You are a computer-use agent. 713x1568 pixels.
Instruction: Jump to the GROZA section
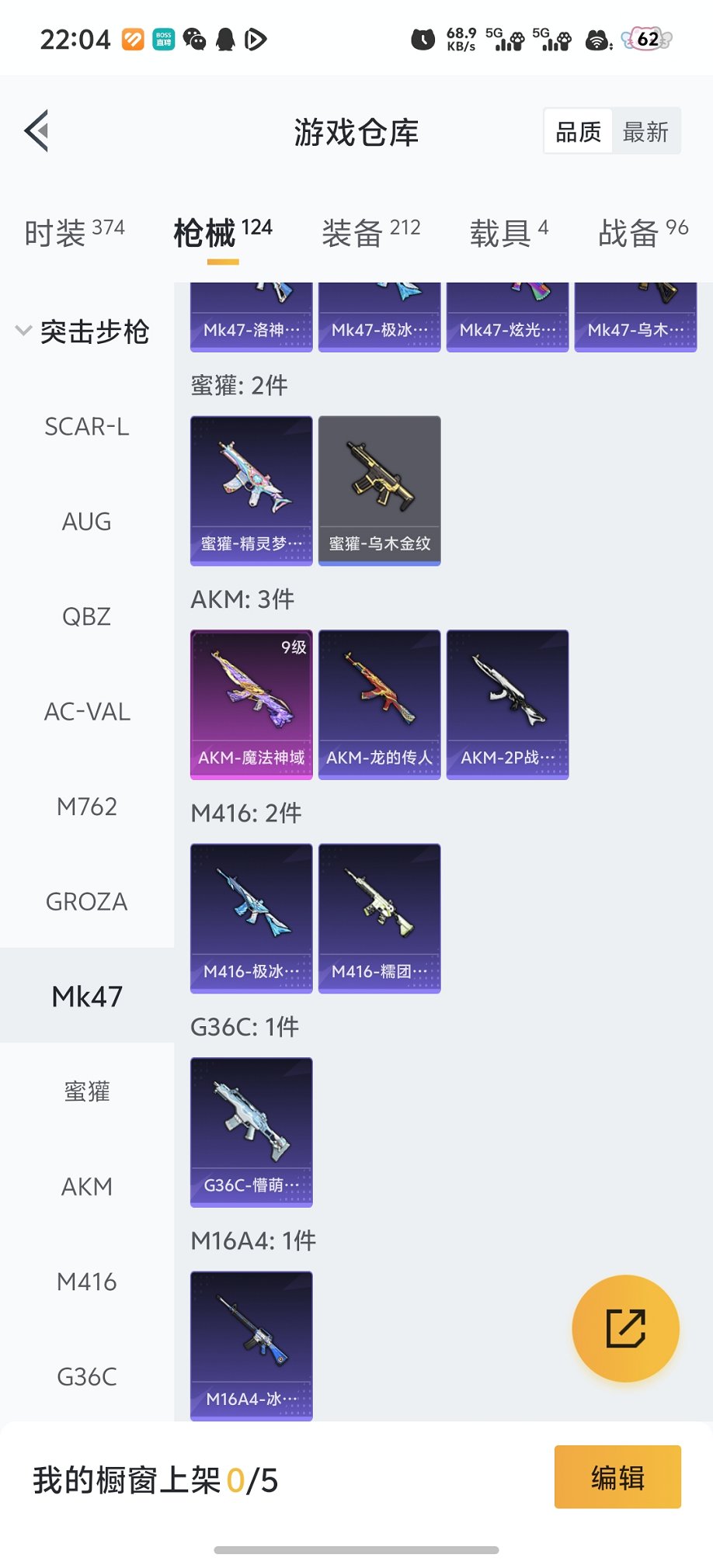pyautogui.click(x=87, y=902)
